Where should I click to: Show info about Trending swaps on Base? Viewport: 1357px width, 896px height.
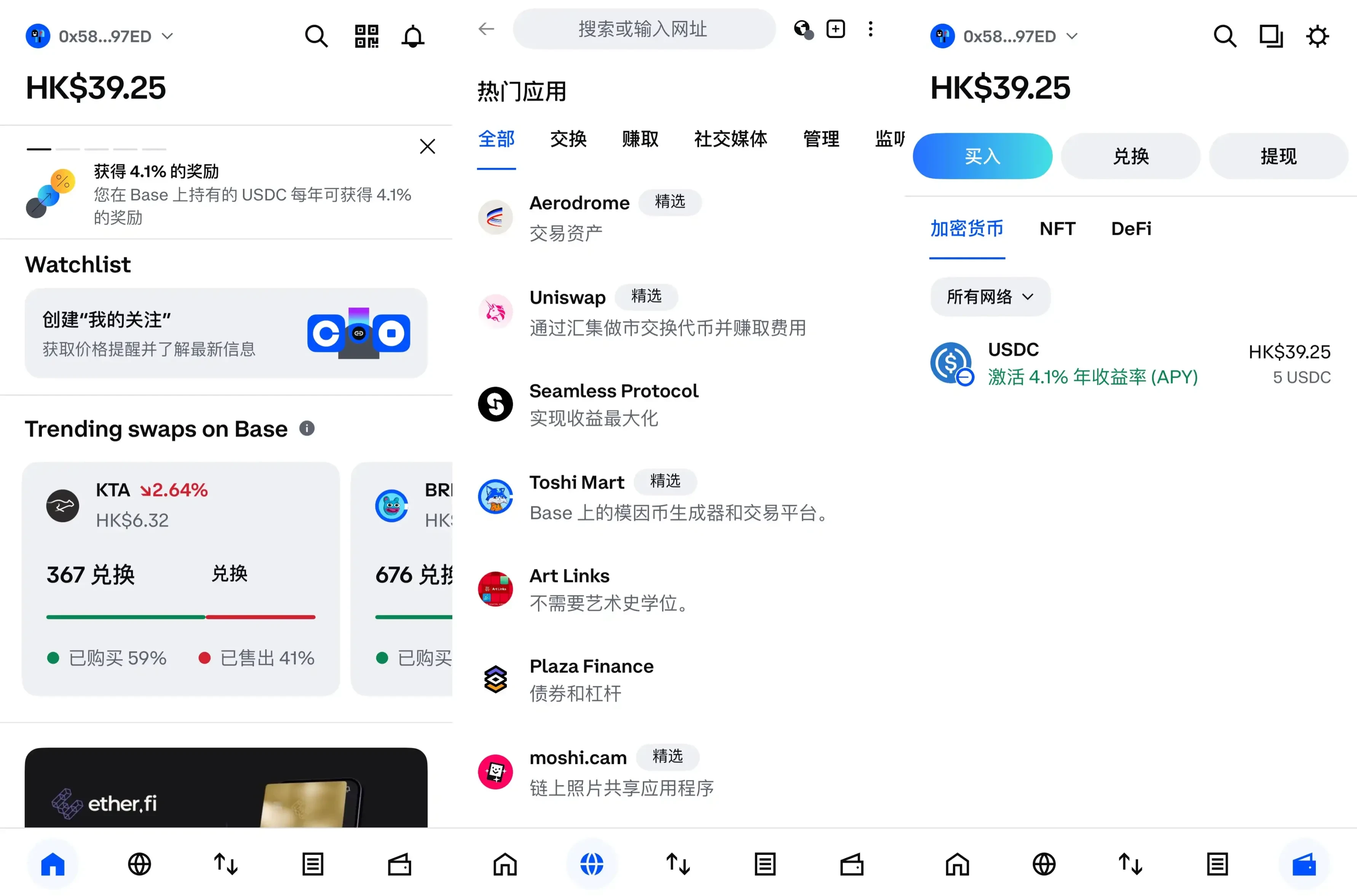(x=307, y=429)
